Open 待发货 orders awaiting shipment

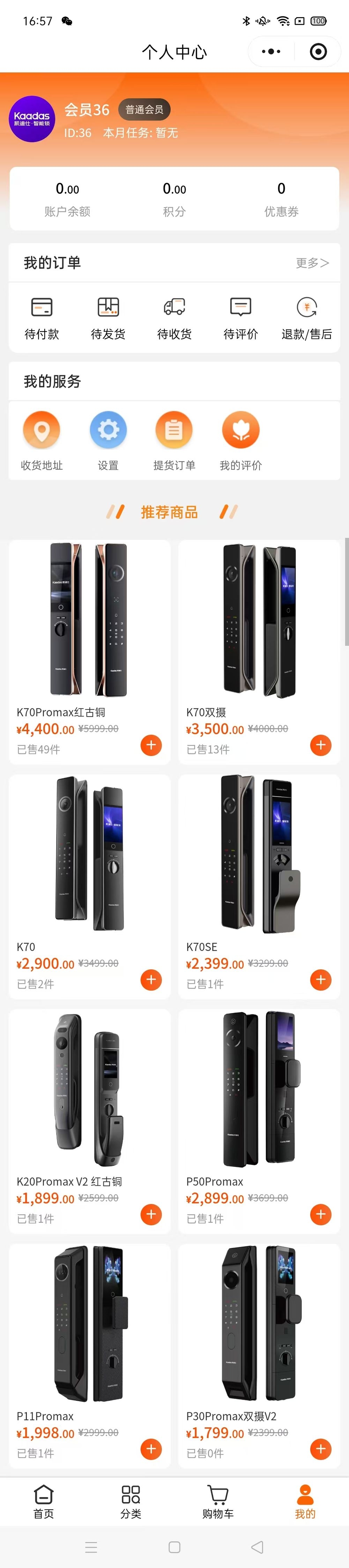coord(109,317)
